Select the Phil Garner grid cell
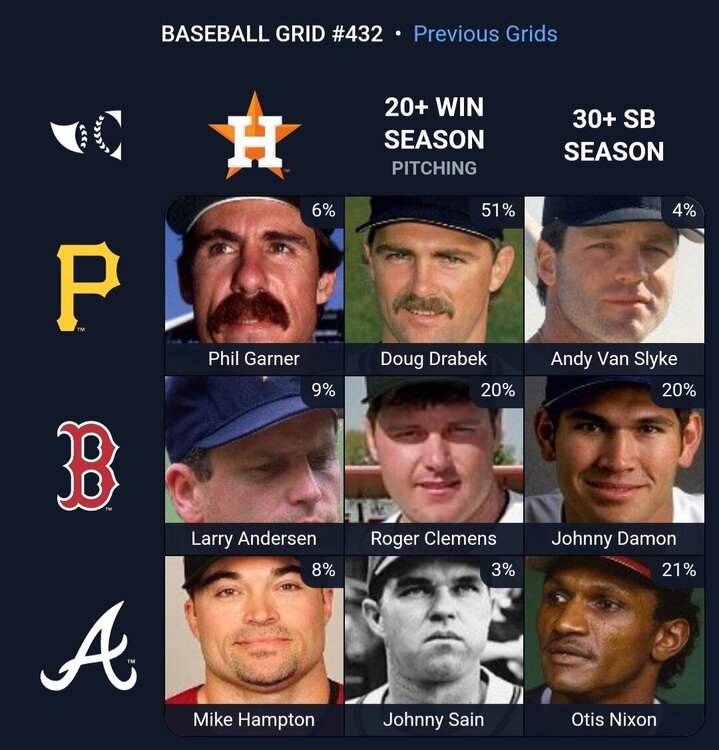The image size is (719, 750). click(x=254, y=285)
